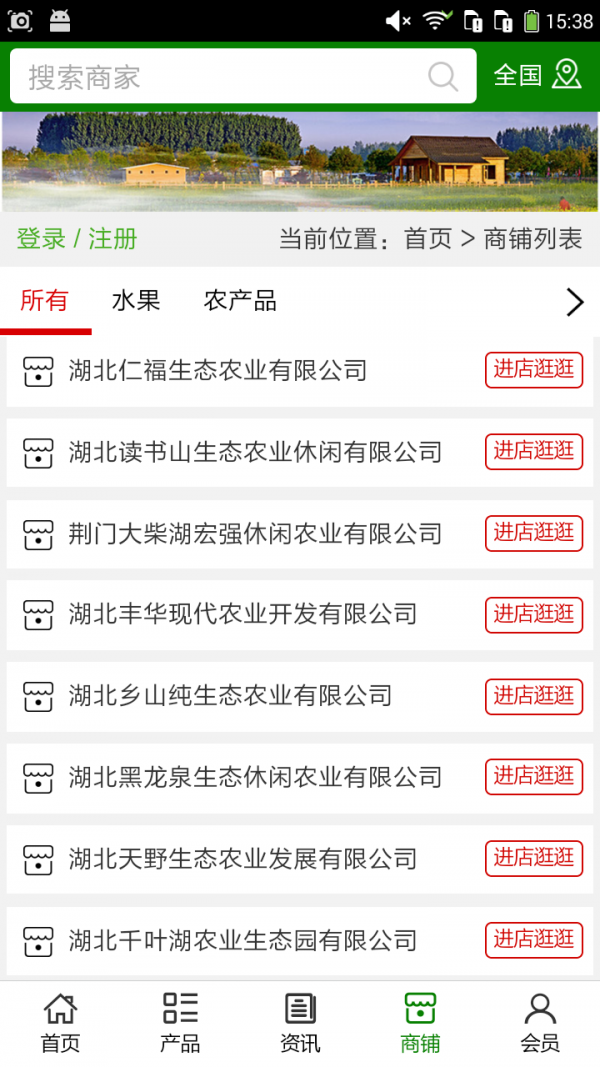Show more categories with the right arrow
This screenshot has height=1067, width=600.
click(x=574, y=301)
